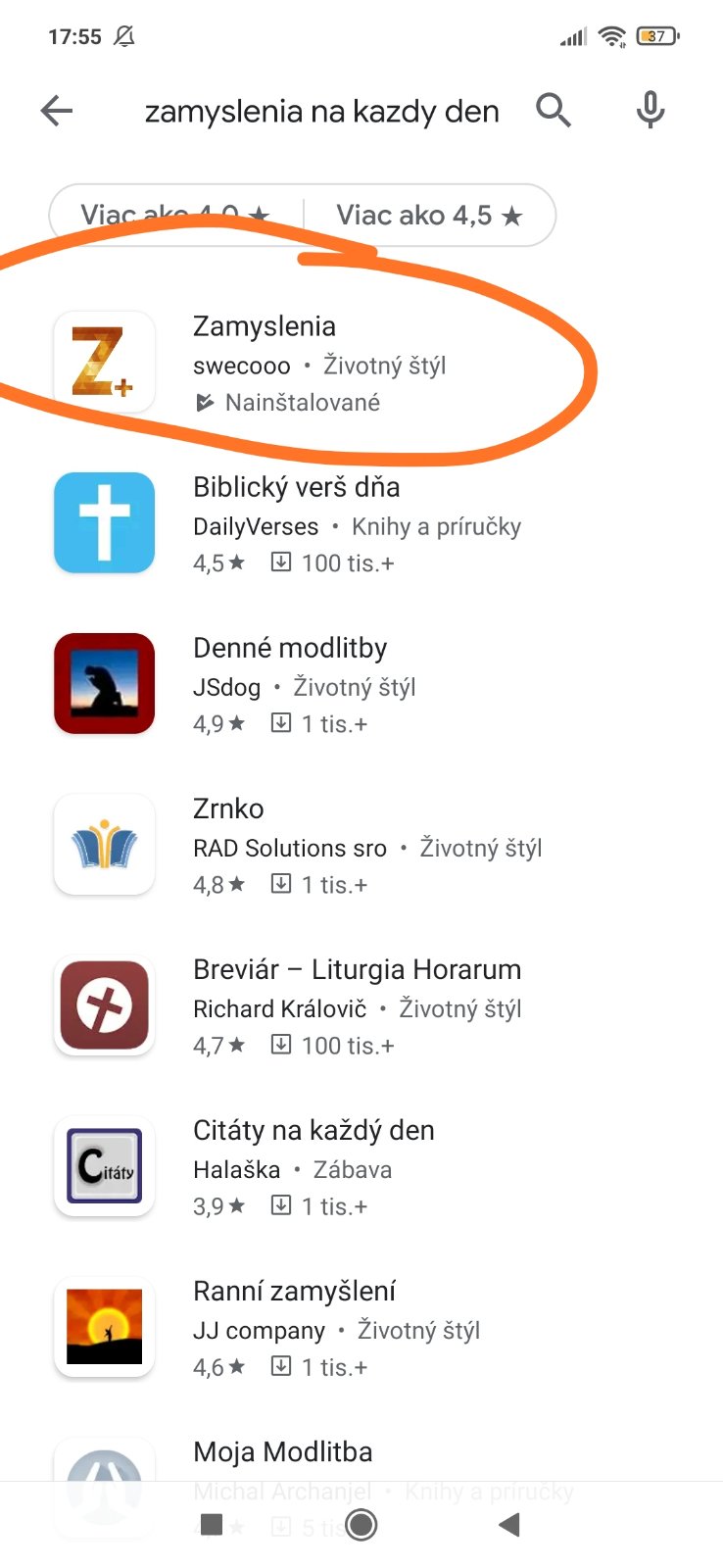Edit the query 'zamyslenia na kazdy den'
Viewport: 723px width, 1568px height.
(321, 112)
